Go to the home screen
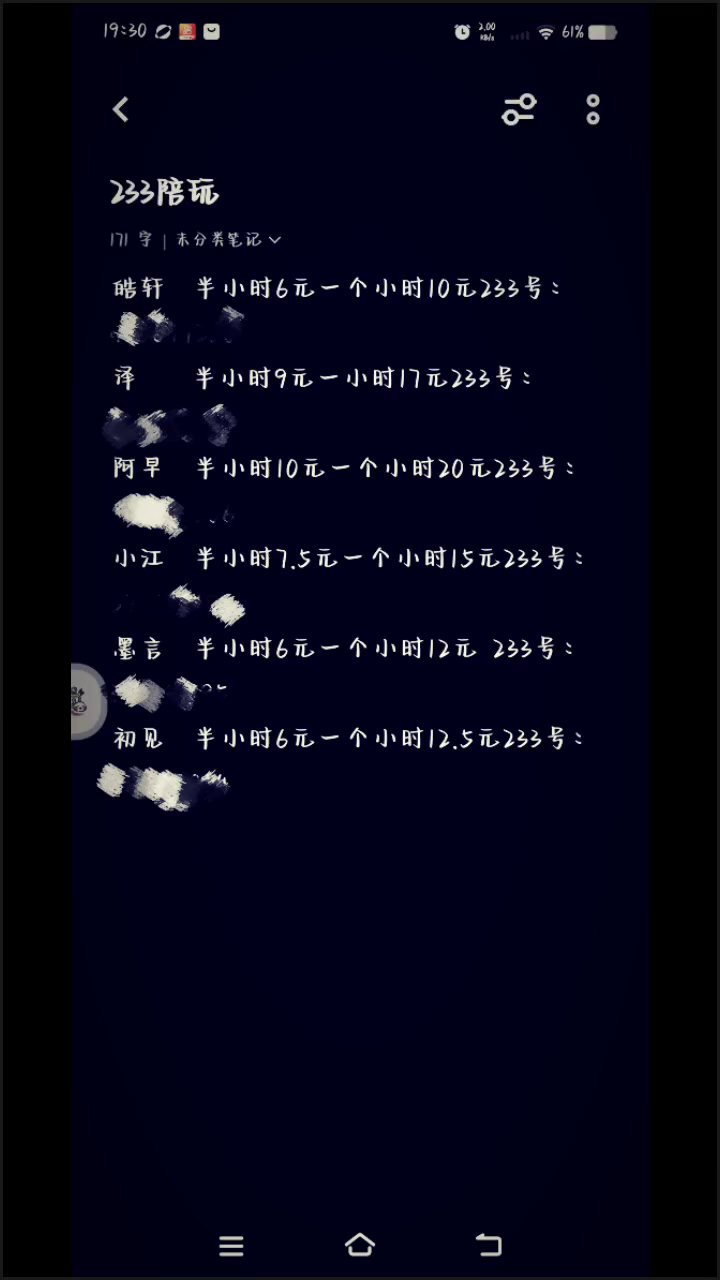Viewport: 720px width, 1280px height. click(360, 1245)
